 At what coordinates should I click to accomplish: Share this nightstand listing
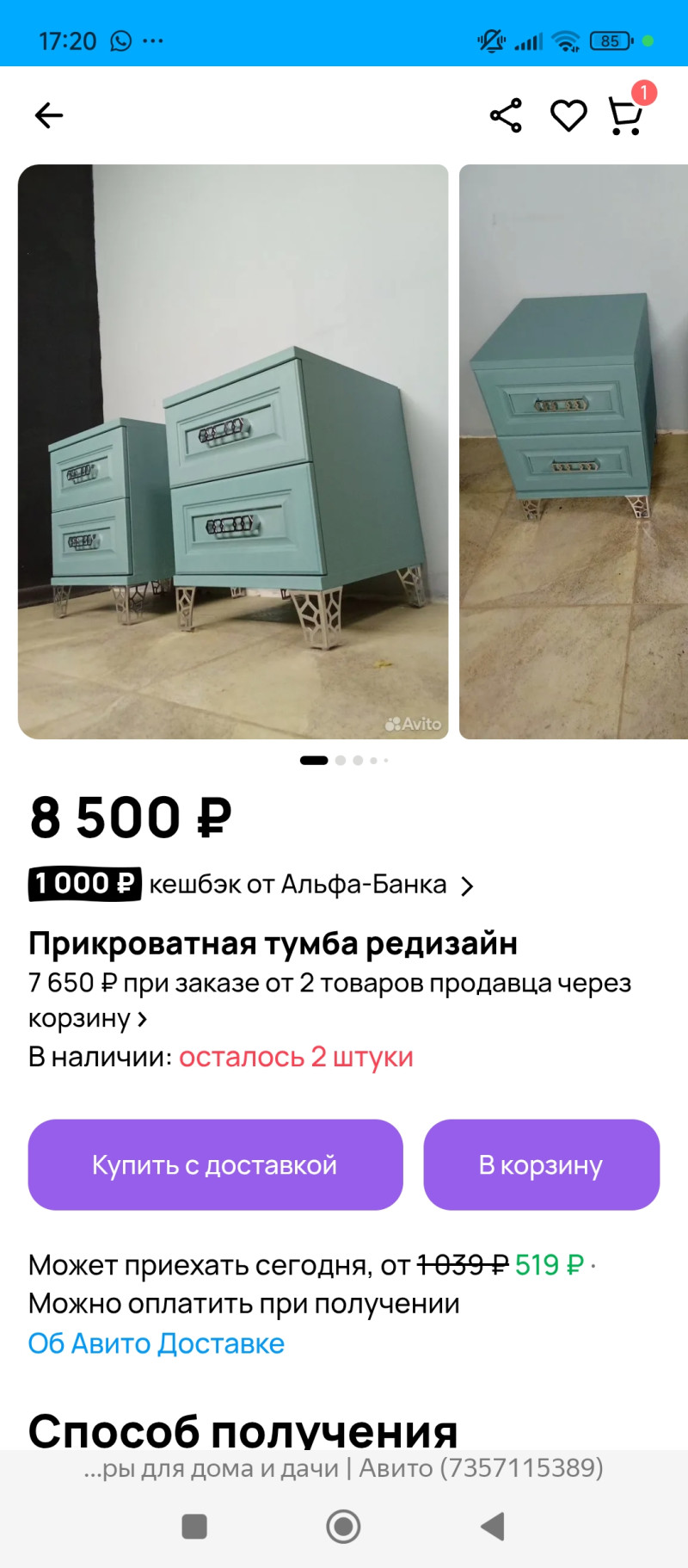(x=506, y=115)
